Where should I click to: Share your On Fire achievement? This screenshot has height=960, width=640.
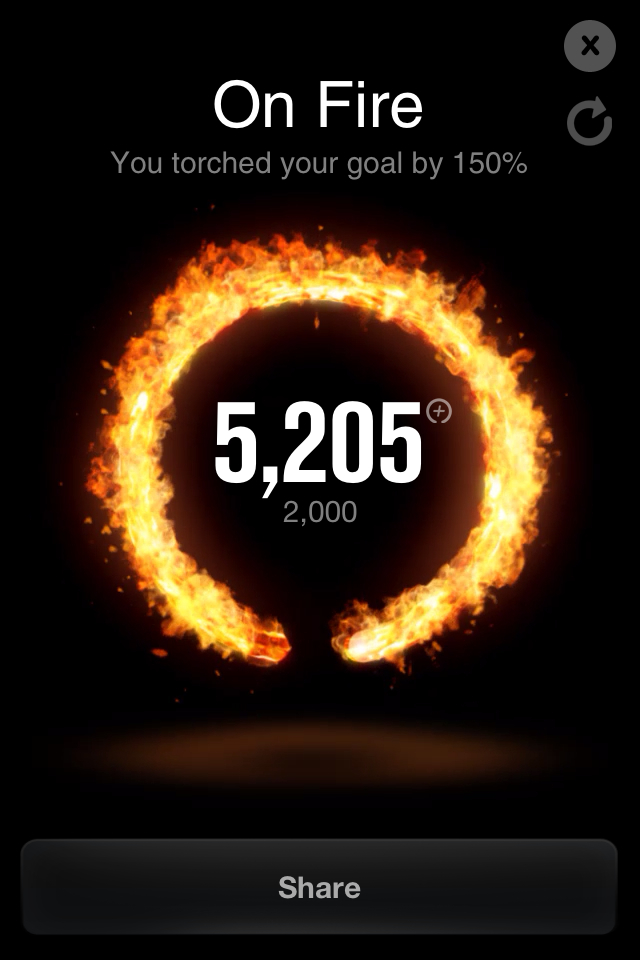319,887
